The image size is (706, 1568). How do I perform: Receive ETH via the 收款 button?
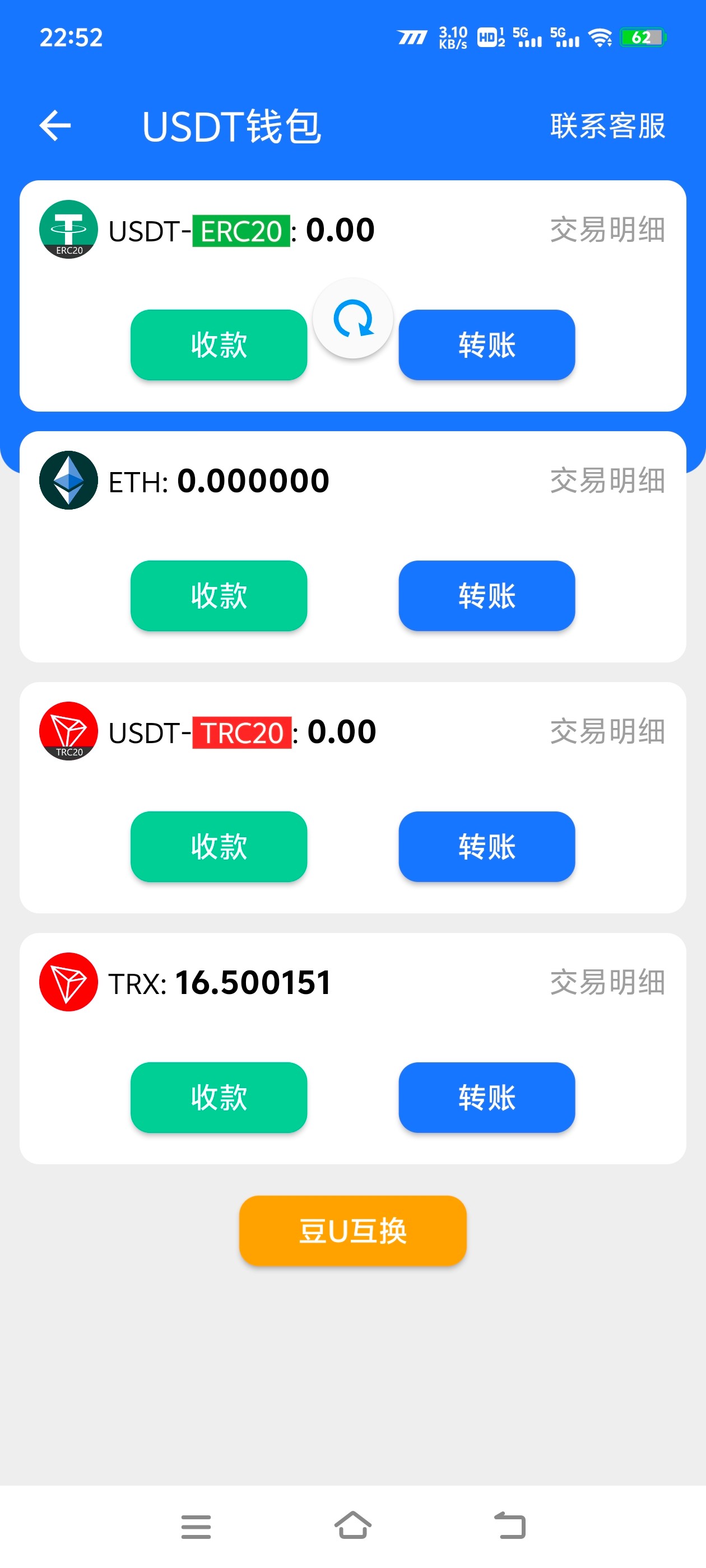[x=219, y=596]
